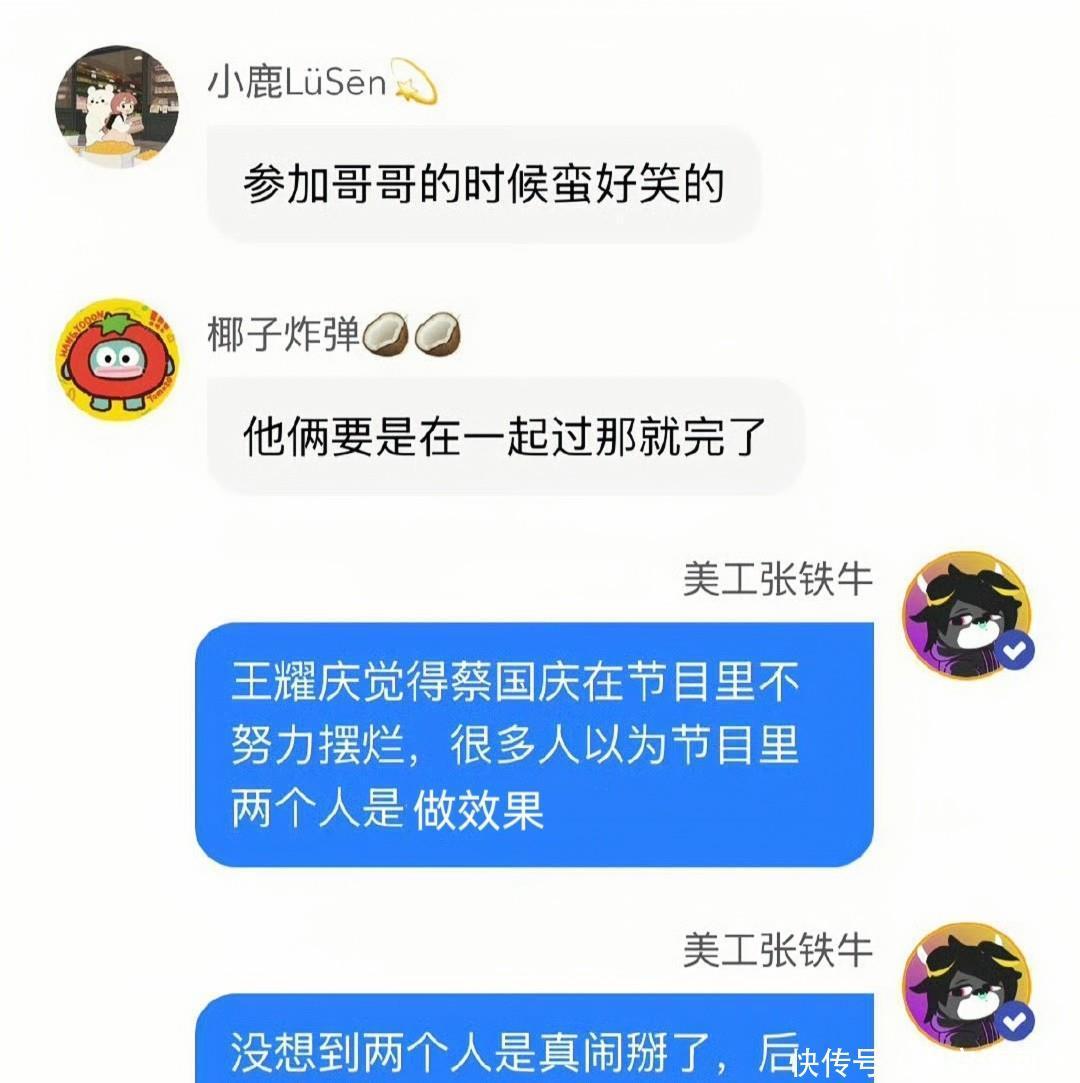Screen dimensions: 1080x1083
Task: Tap 美工张铁牛's avatar beside the 没想到 message
Action: (967, 986)
